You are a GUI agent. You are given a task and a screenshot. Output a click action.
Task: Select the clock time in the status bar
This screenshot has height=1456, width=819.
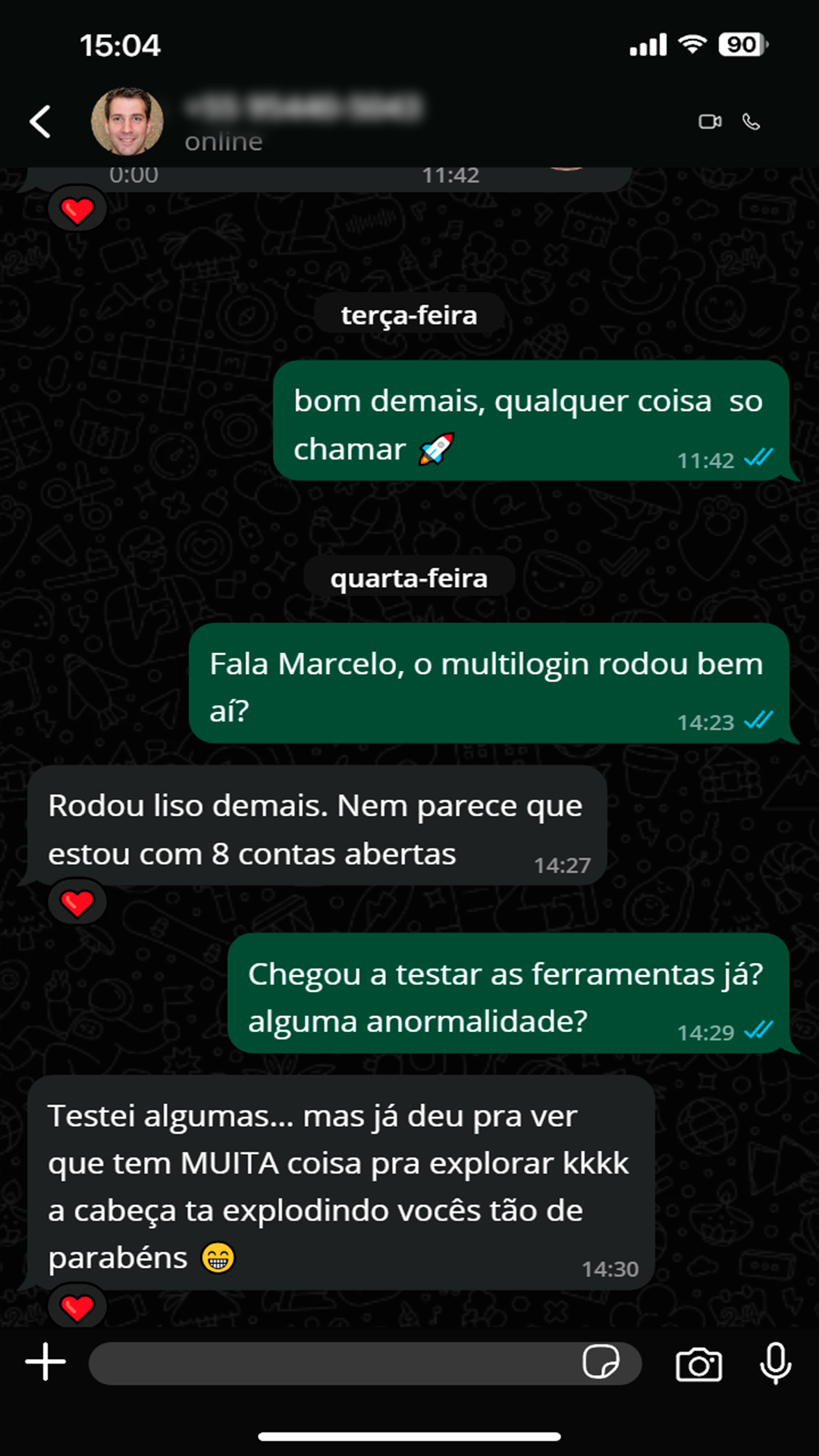point(118,45)
